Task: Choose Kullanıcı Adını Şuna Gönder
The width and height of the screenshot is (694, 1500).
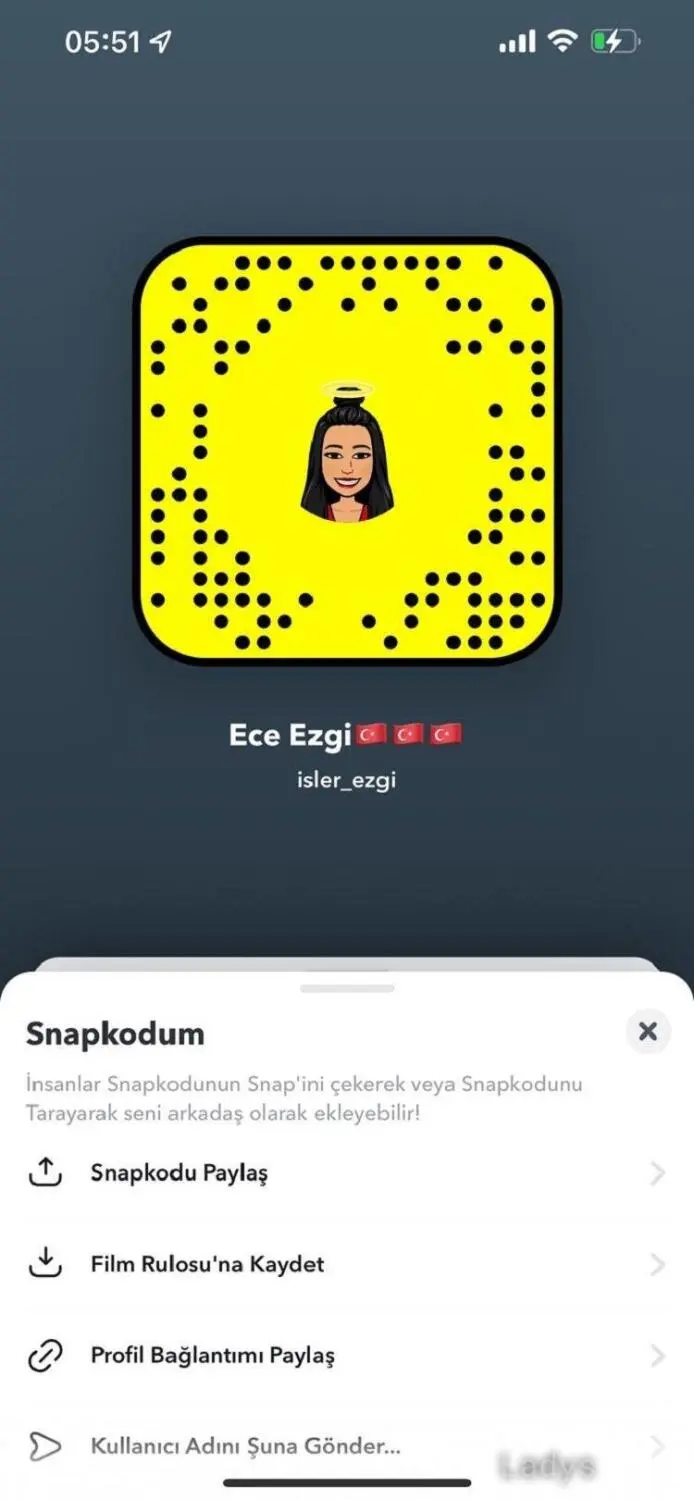Action: click(347, 1446)
